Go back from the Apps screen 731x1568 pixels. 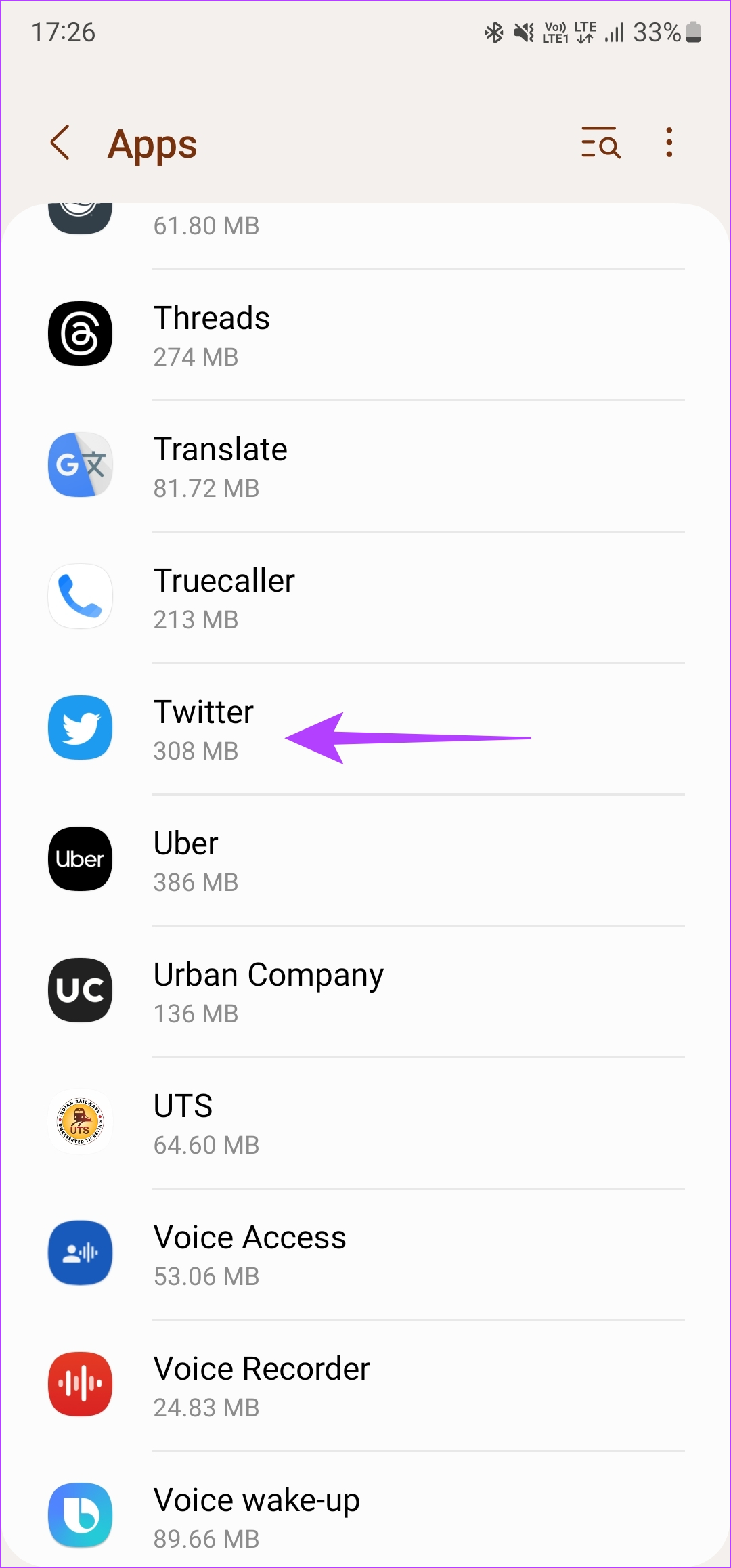pos(60,143)
